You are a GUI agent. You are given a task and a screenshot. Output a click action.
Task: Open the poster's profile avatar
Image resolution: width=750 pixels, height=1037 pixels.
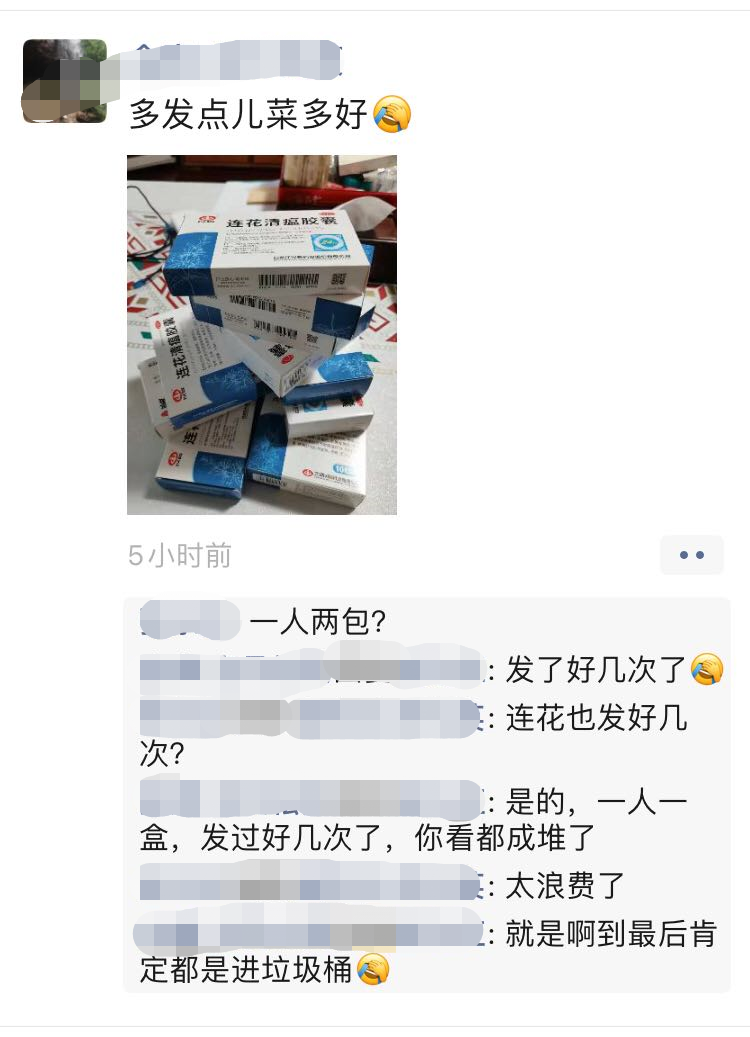[x=65, y=81]
